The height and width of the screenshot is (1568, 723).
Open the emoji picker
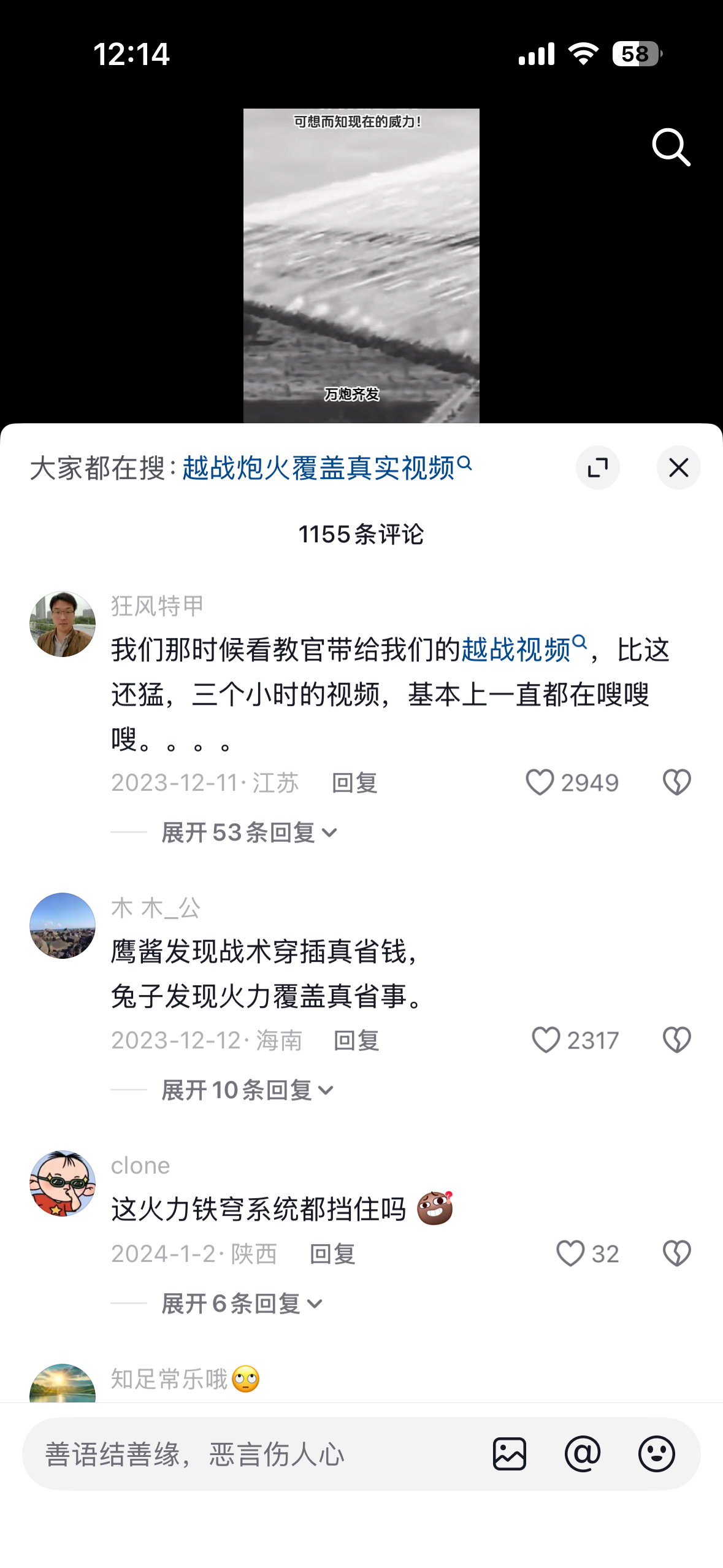(x=656, y=1454)
